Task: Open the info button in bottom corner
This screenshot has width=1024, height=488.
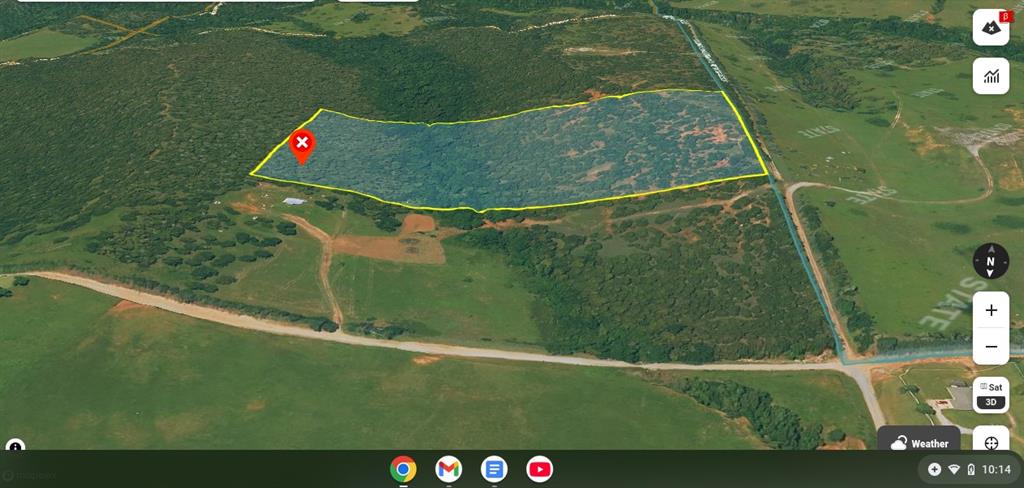Action: [x=15, y=446]
